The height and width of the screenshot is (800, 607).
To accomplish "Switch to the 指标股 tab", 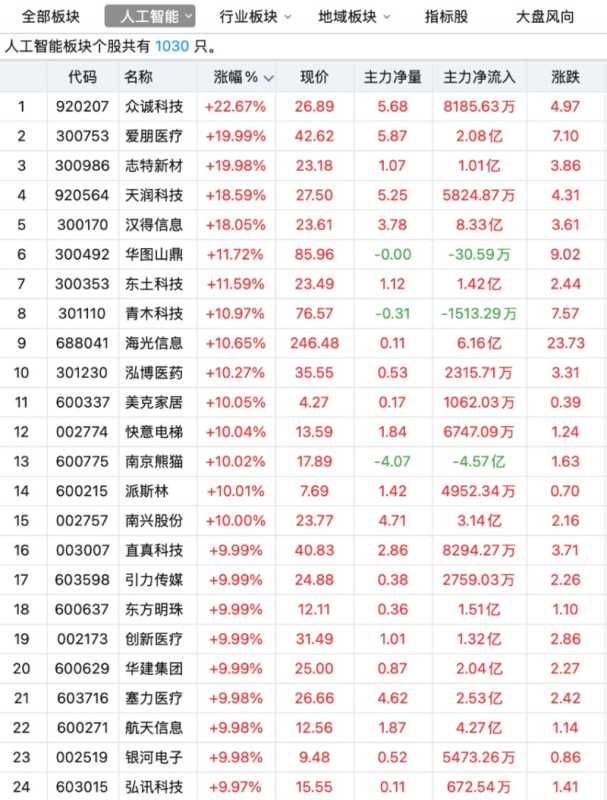I will pyautogui.click(x=445, y=17).
